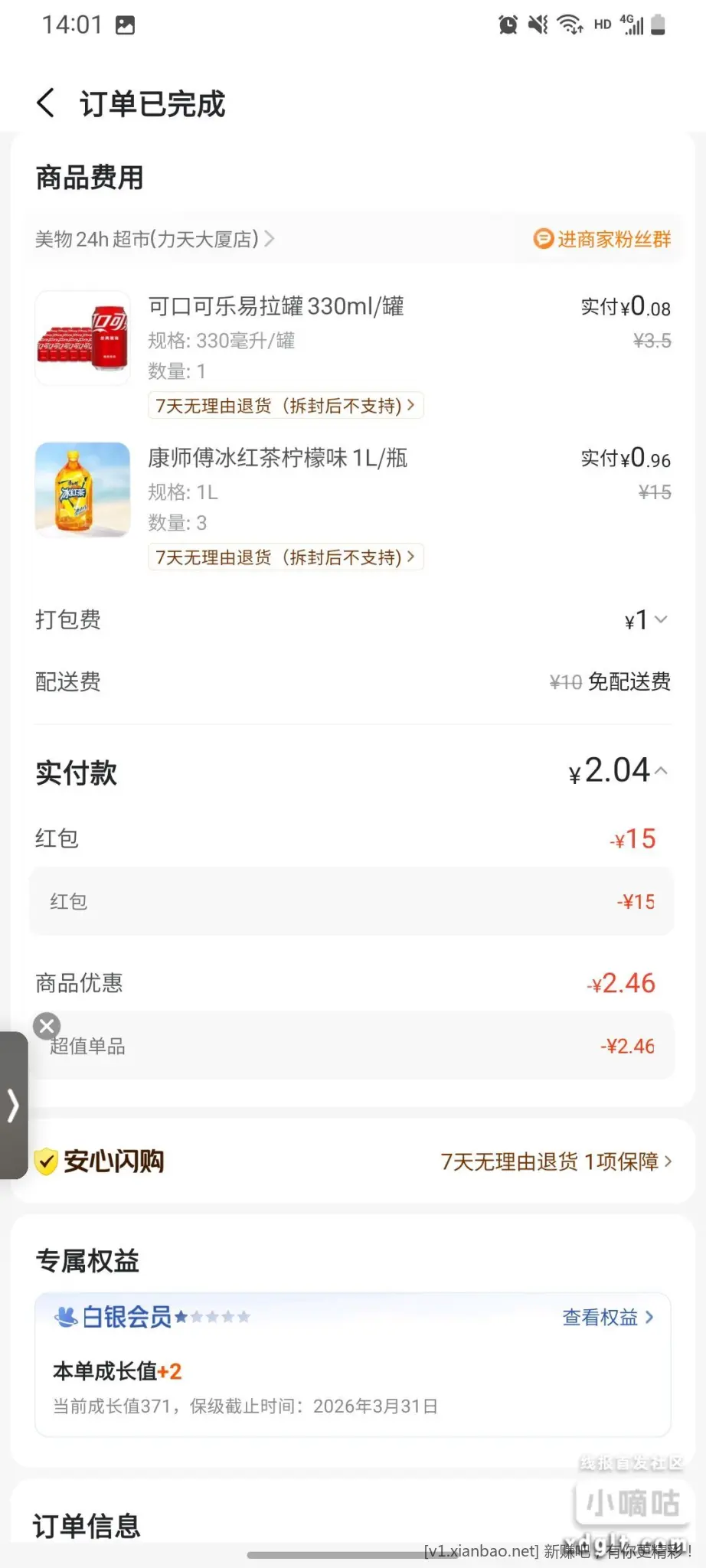Viewport: 706px width, 1568px height.
Task: Tap 查看权益 for member benefits
Action: pyautogui.click(x=608, y=1317)
